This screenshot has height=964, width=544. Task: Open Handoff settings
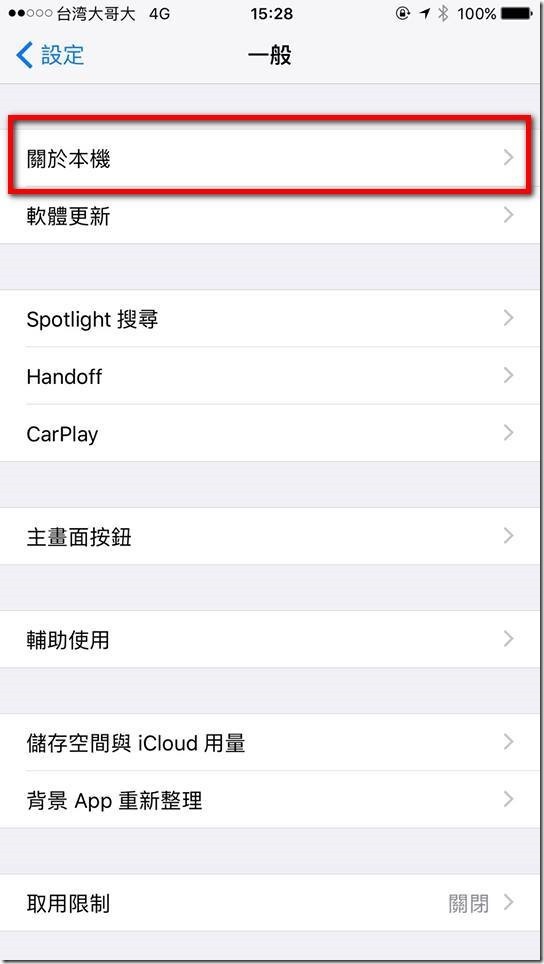point(270,376)
